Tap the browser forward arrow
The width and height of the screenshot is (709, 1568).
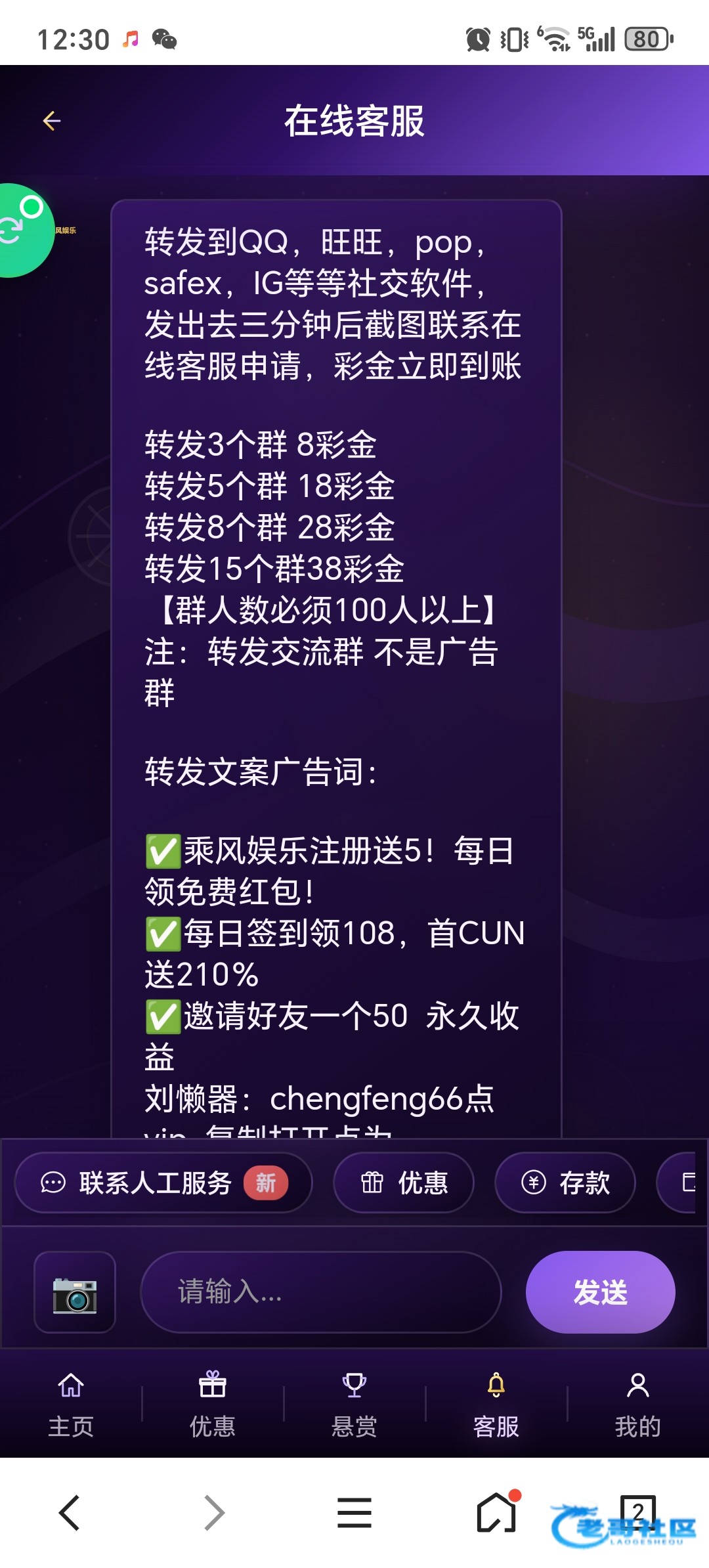214,1512
